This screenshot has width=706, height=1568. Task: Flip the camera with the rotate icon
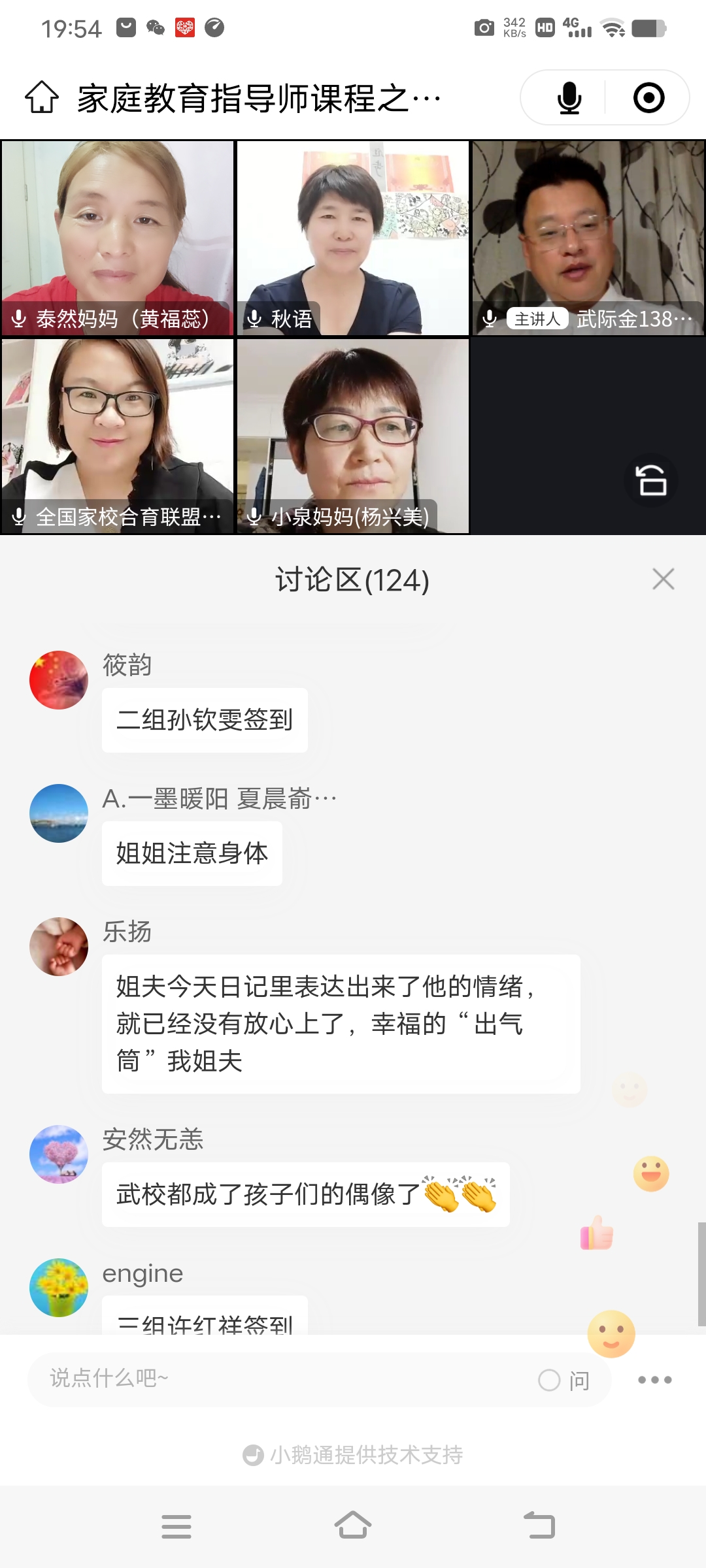tap(651, 481)
